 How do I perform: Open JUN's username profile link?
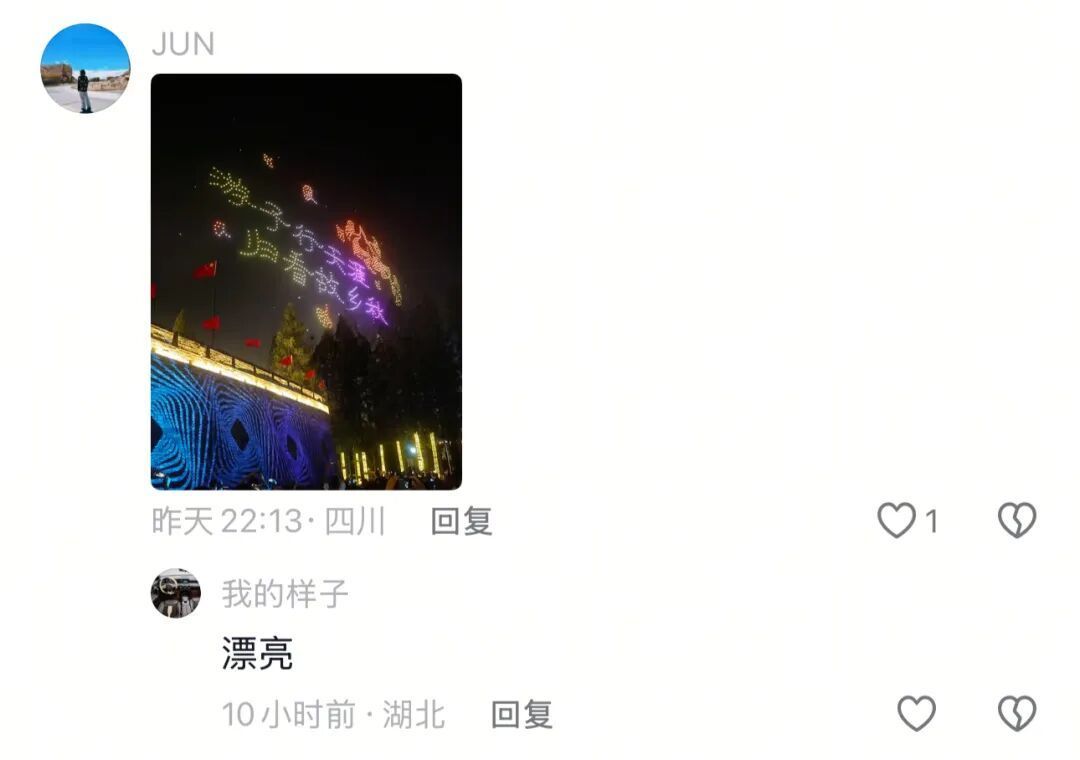coord(183,45)
